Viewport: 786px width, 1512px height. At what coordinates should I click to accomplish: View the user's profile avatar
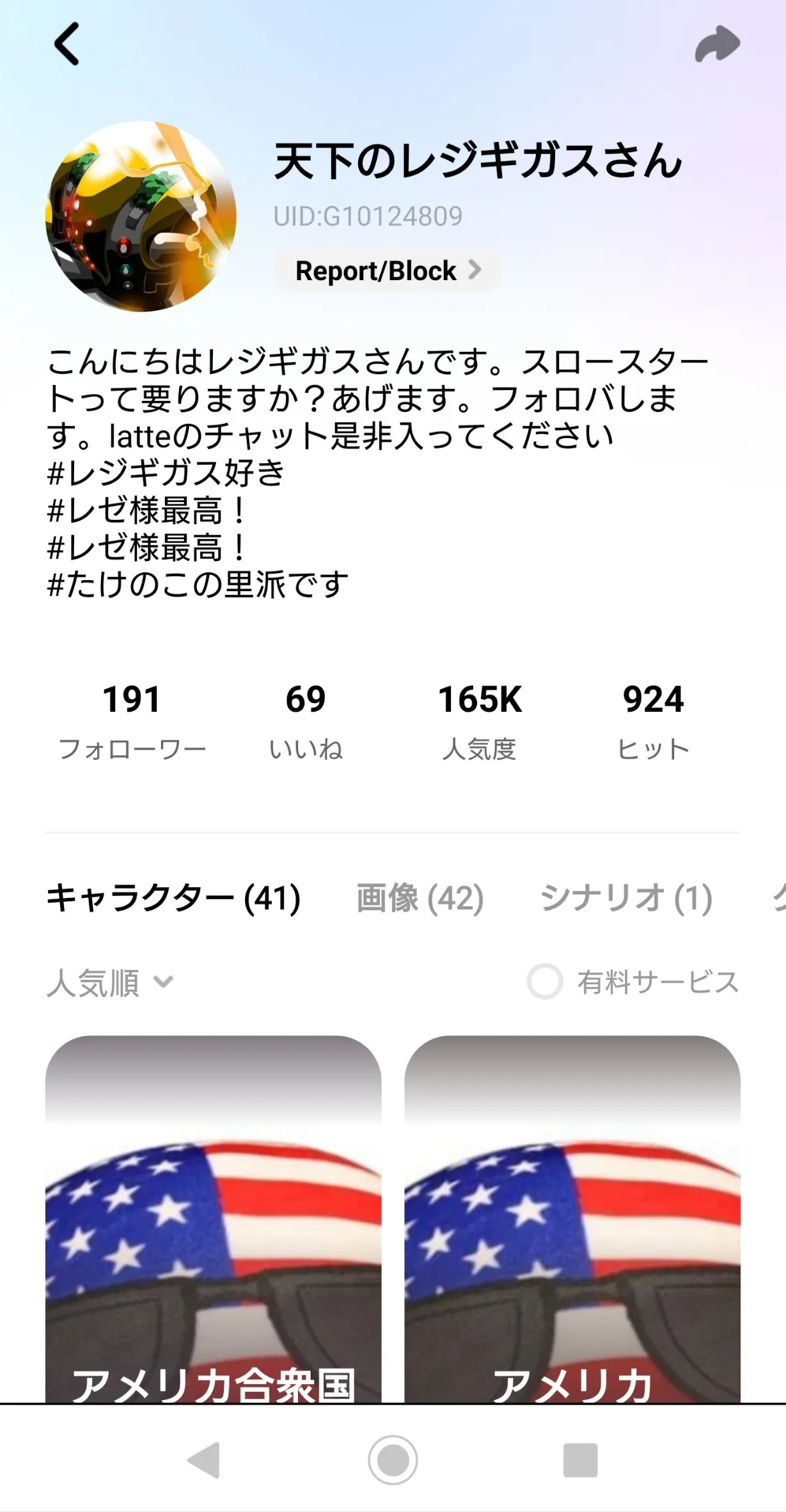(x=141, y=216)
